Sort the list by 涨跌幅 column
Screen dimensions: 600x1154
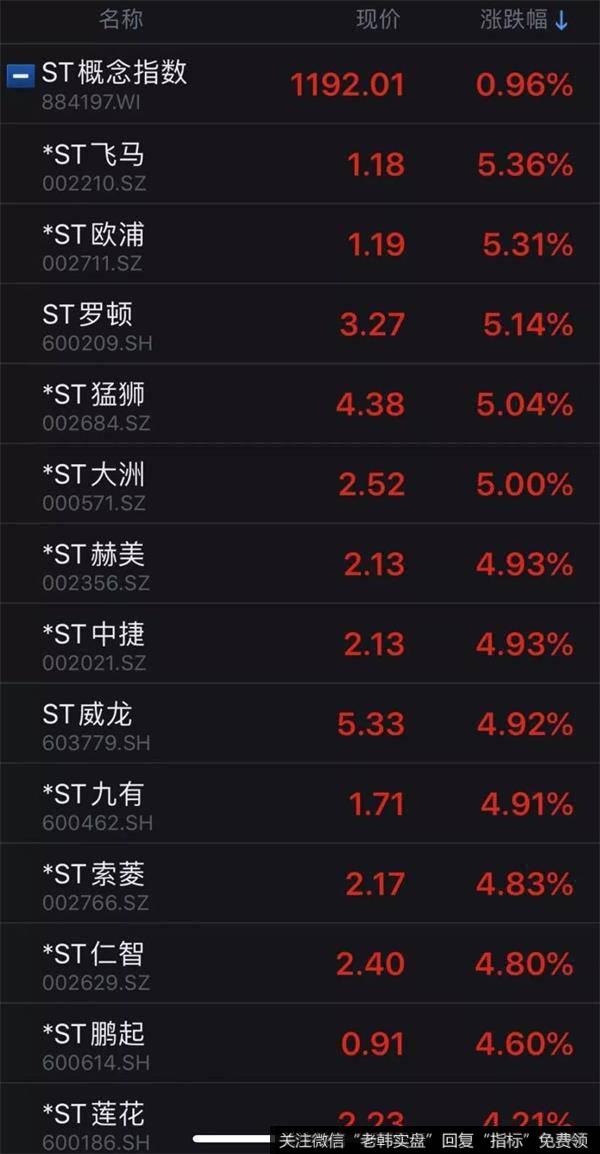[x=524, y=21]
